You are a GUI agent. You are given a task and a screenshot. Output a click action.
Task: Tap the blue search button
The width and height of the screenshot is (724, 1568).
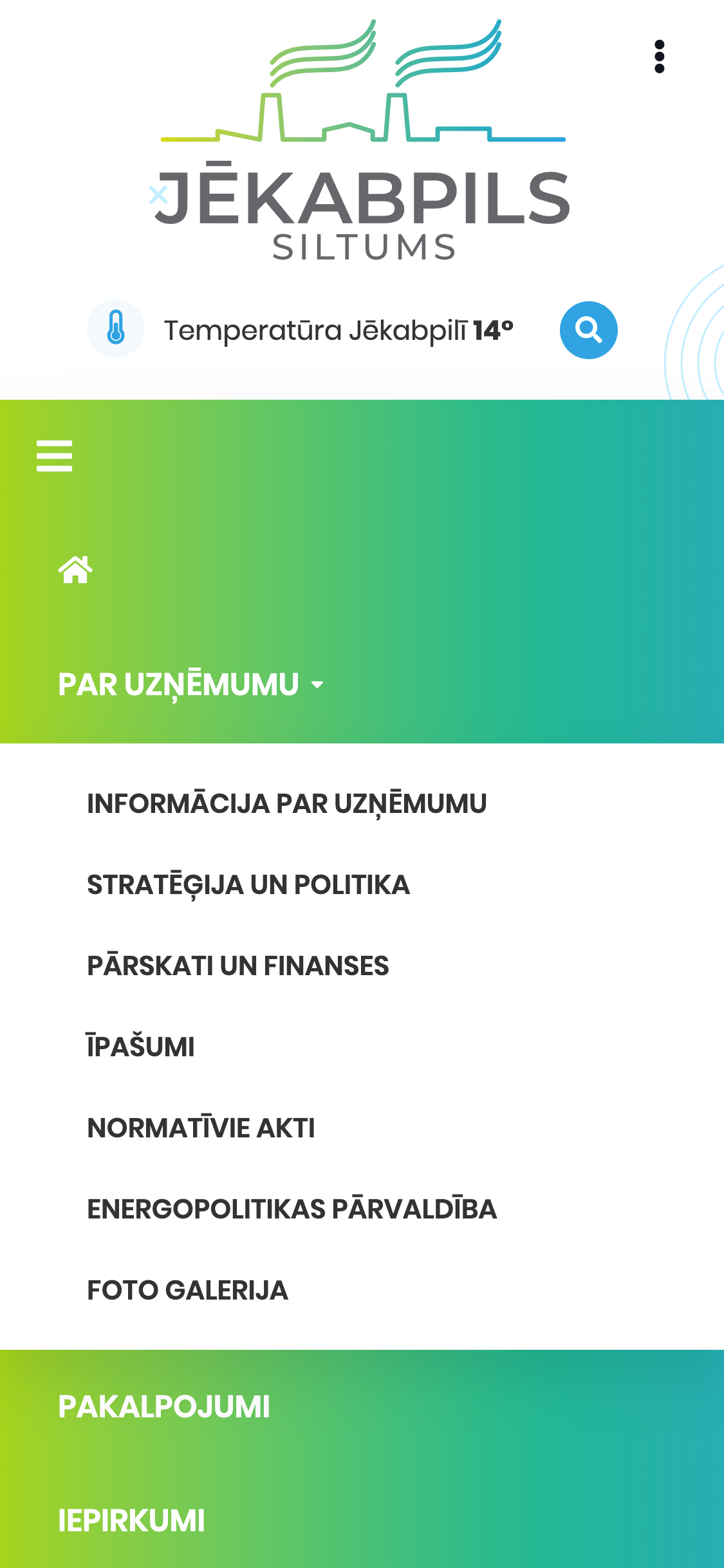pos(588,330)
